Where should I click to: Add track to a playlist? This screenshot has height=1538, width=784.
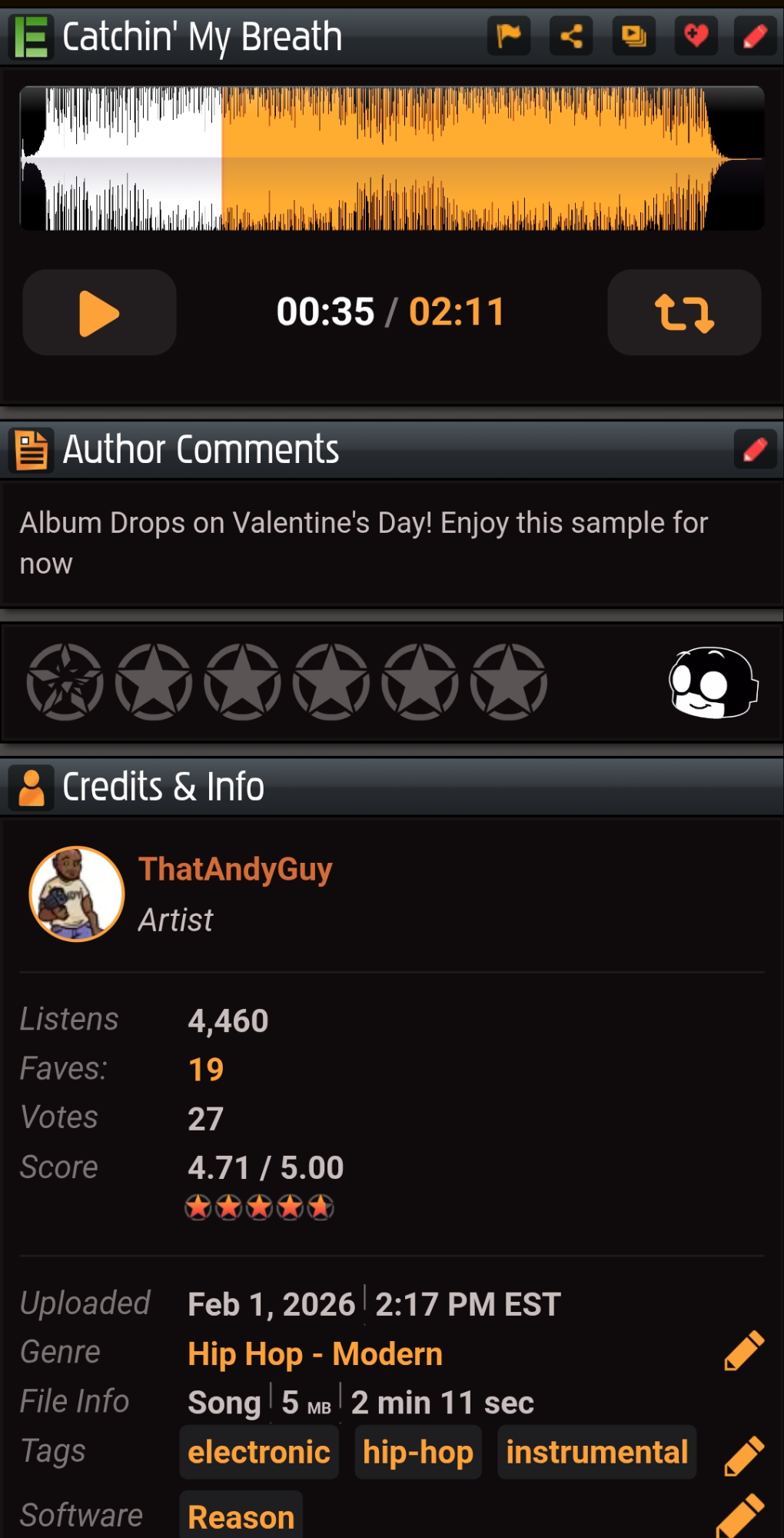(x=634, y=35)
